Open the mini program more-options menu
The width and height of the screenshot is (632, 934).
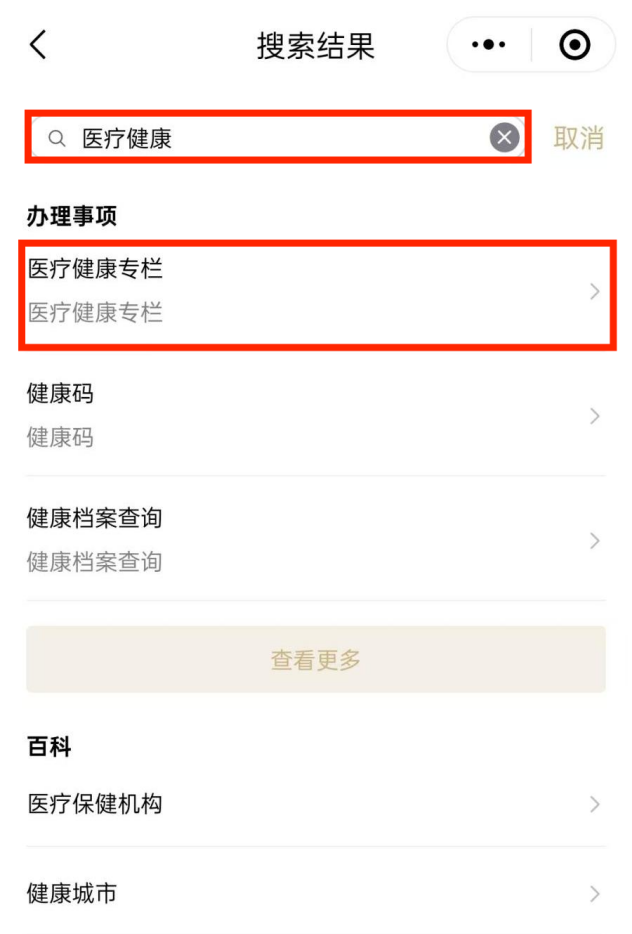[x=488, y=46]
